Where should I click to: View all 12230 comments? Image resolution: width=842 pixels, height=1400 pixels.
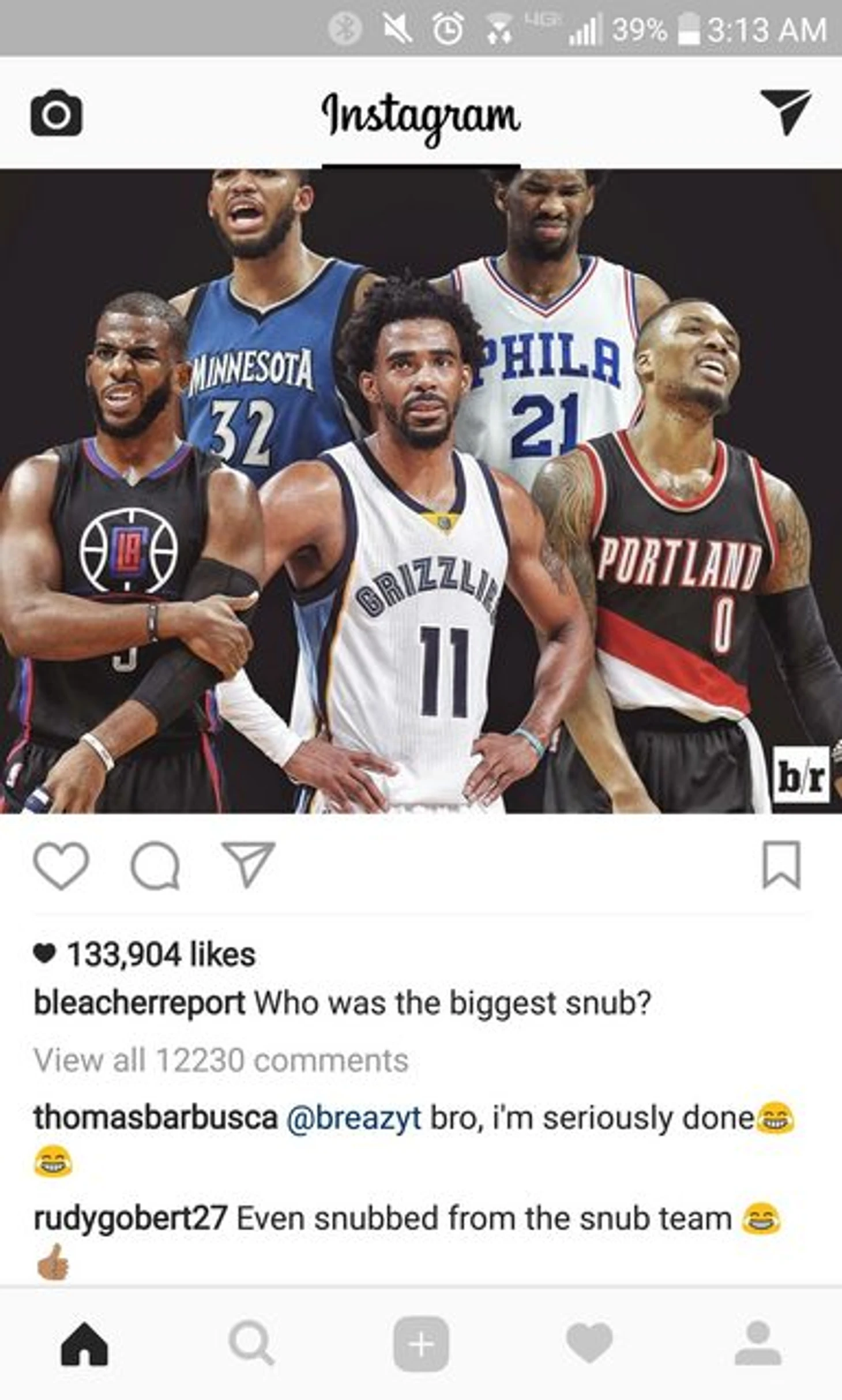[221, 1060]
